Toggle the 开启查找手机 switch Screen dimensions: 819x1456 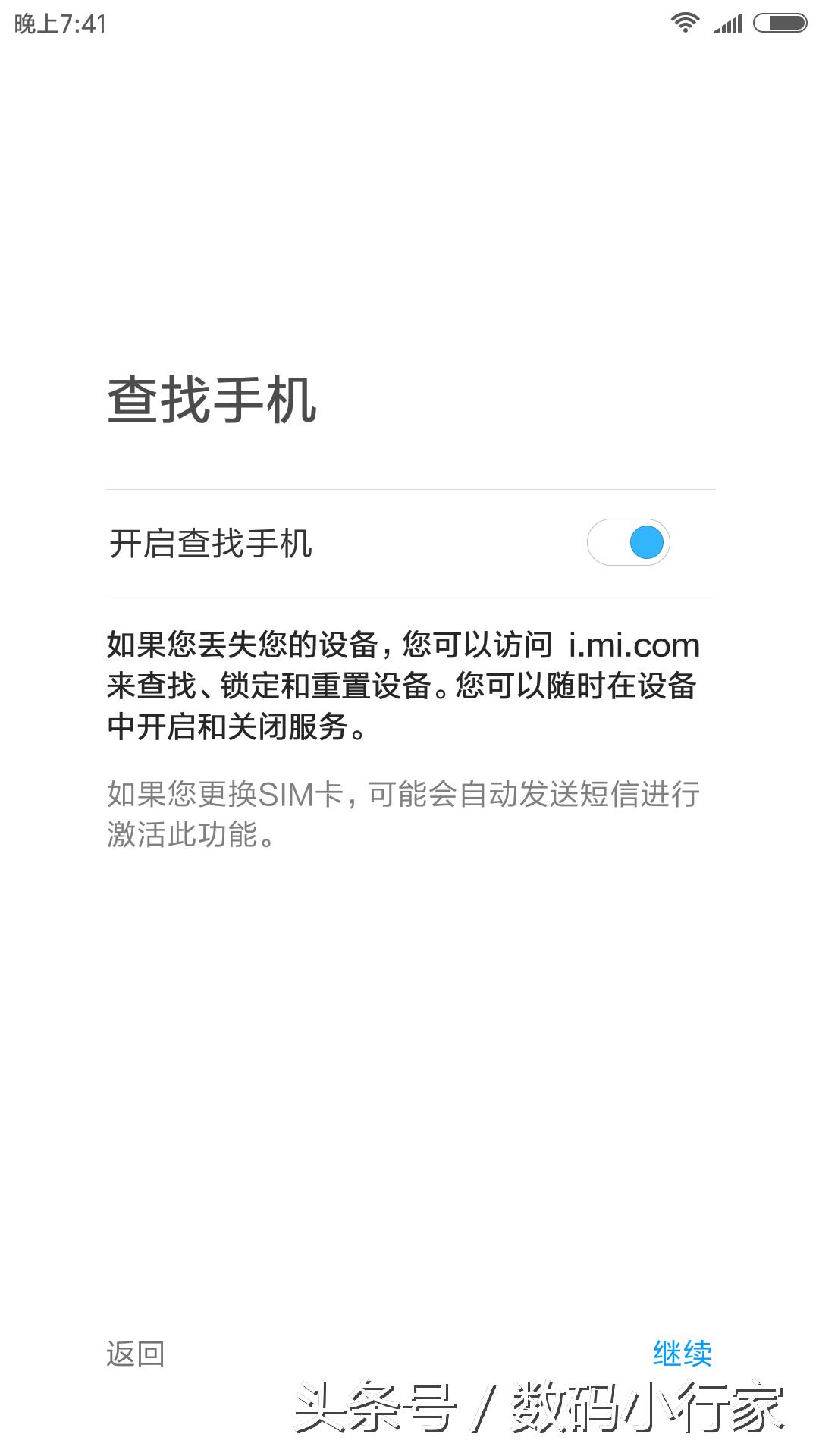[x=628, y=542]
